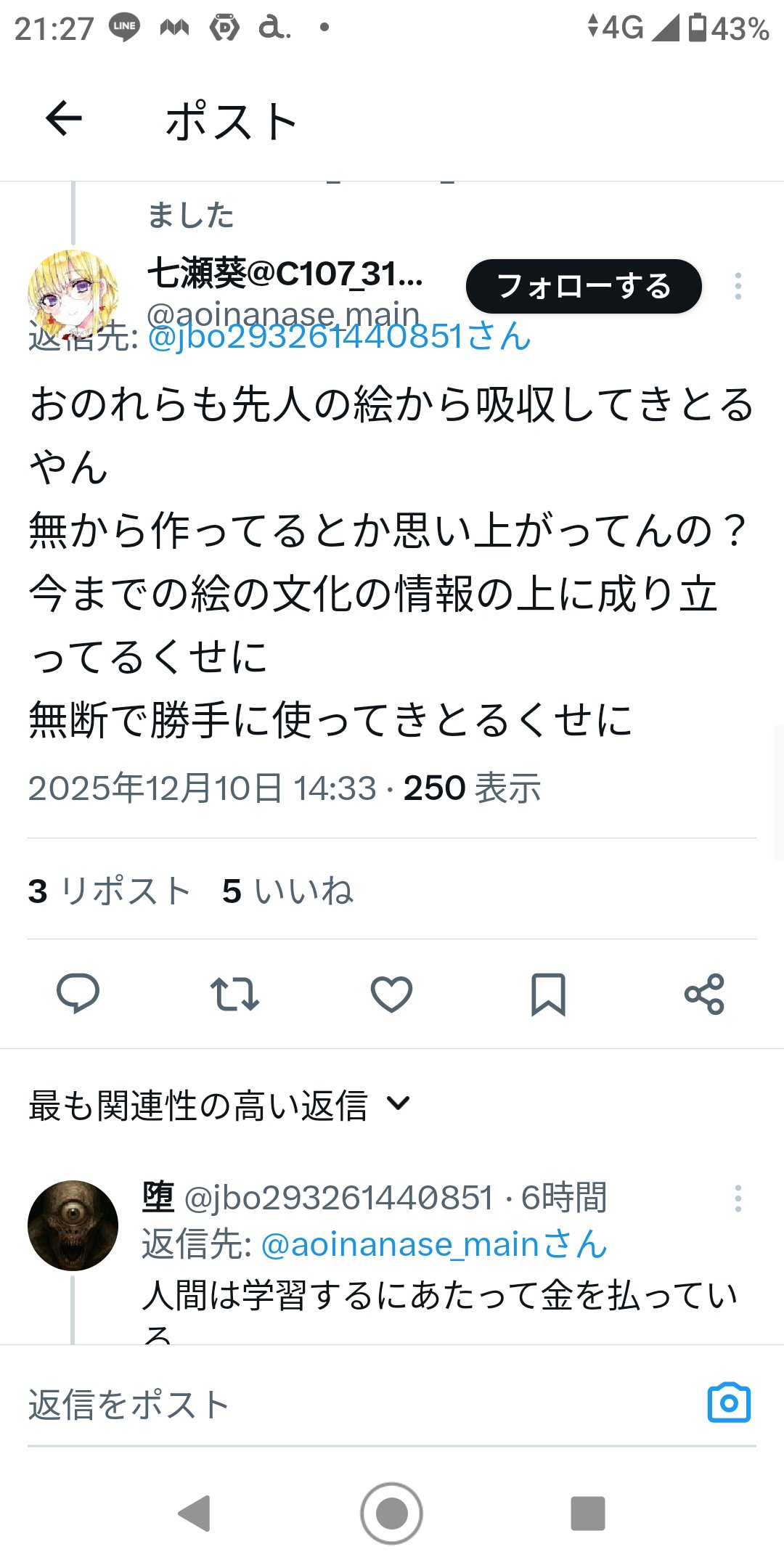
Task: Open recent apps with the square button
Action: coord(587,1514)
